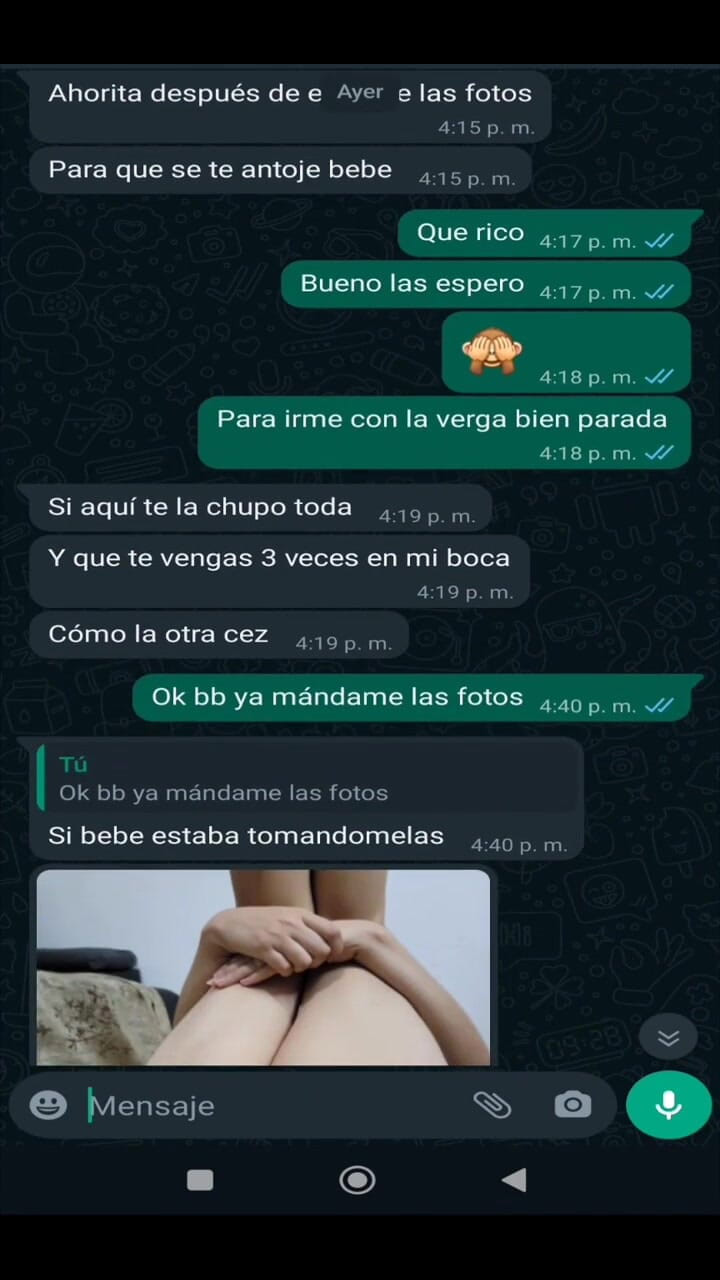
Task: Open recent apps with the square button
Action: click(200, 1180)
